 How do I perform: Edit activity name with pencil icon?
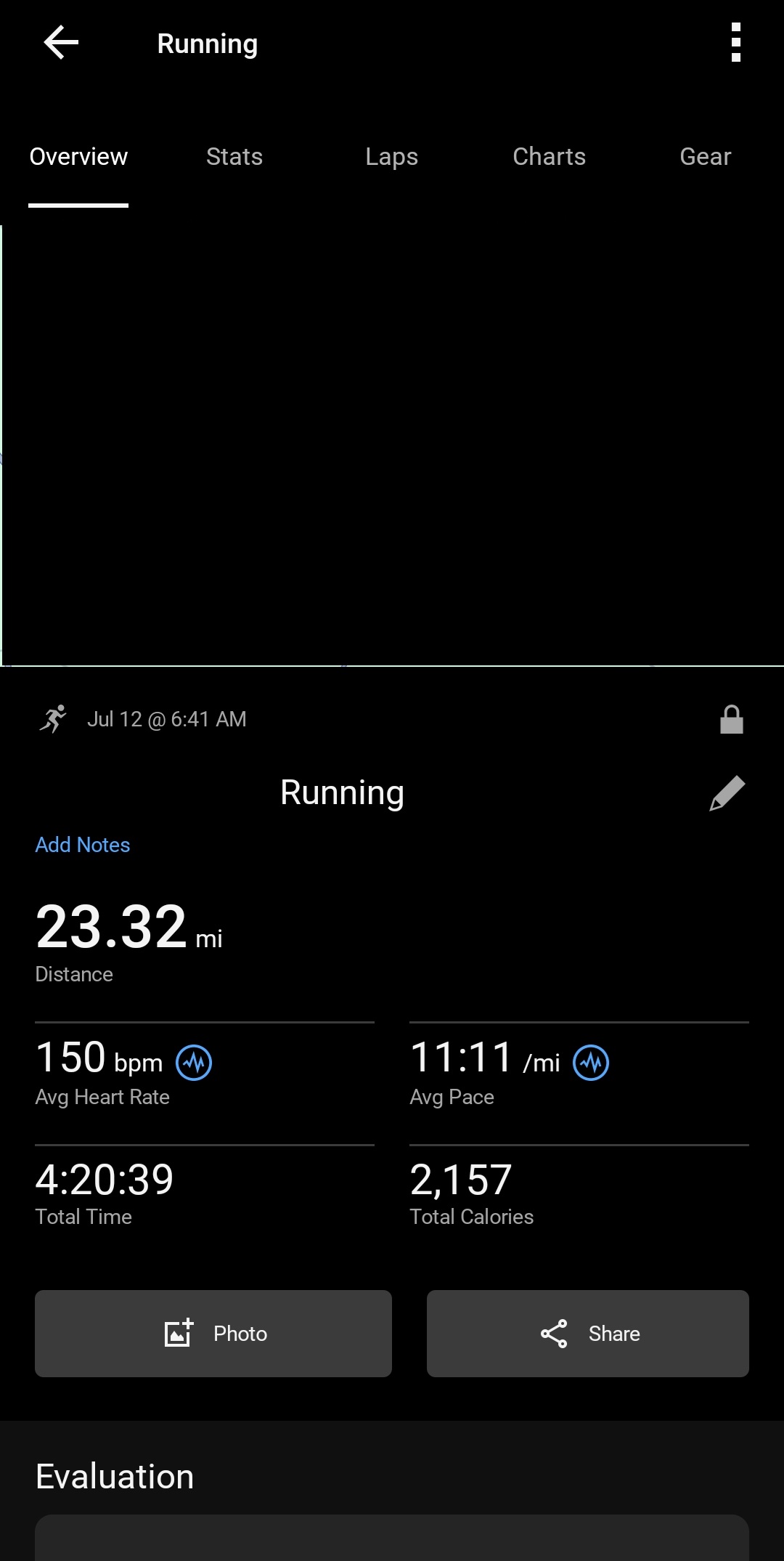point(727,793)
